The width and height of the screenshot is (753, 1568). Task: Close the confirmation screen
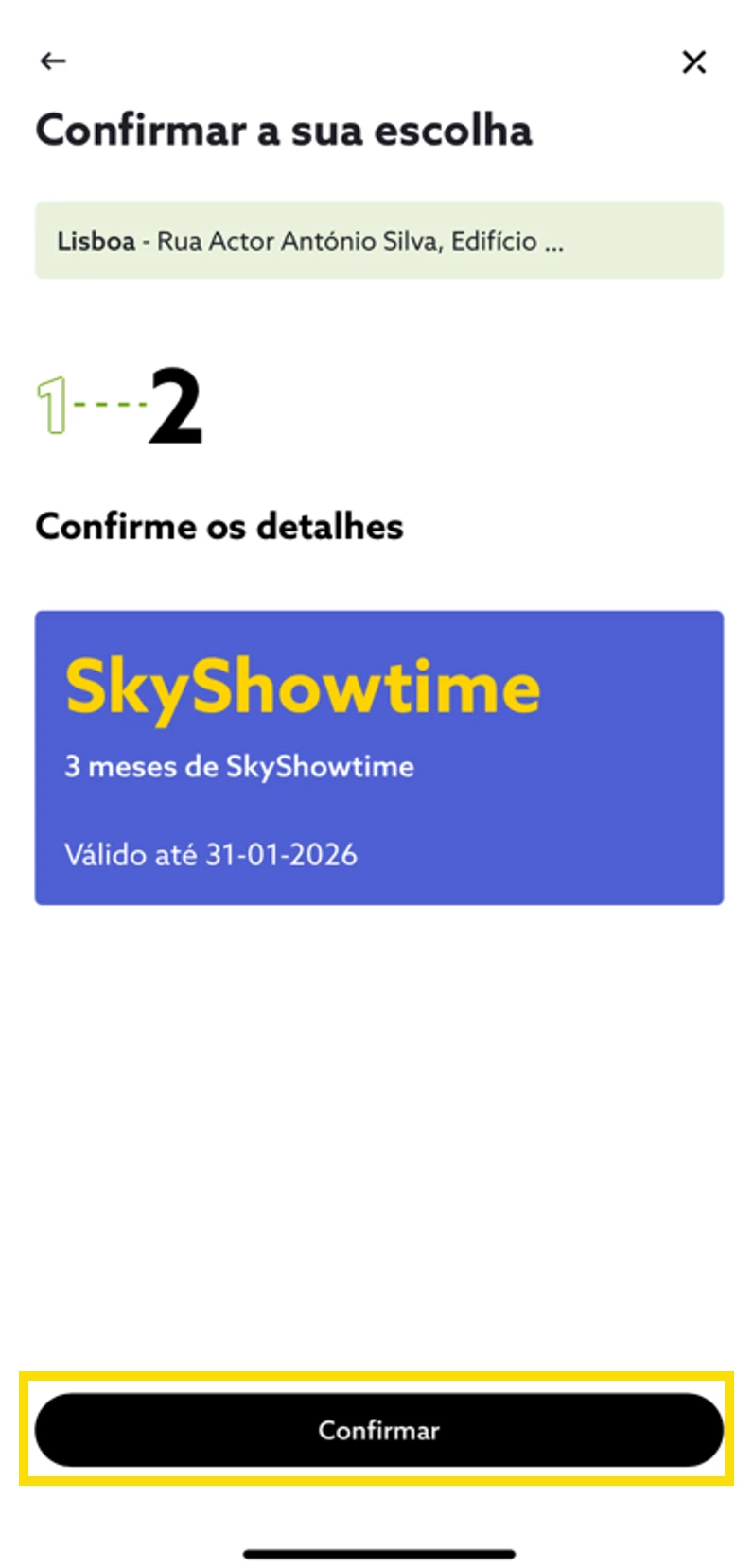coord(693,62)
